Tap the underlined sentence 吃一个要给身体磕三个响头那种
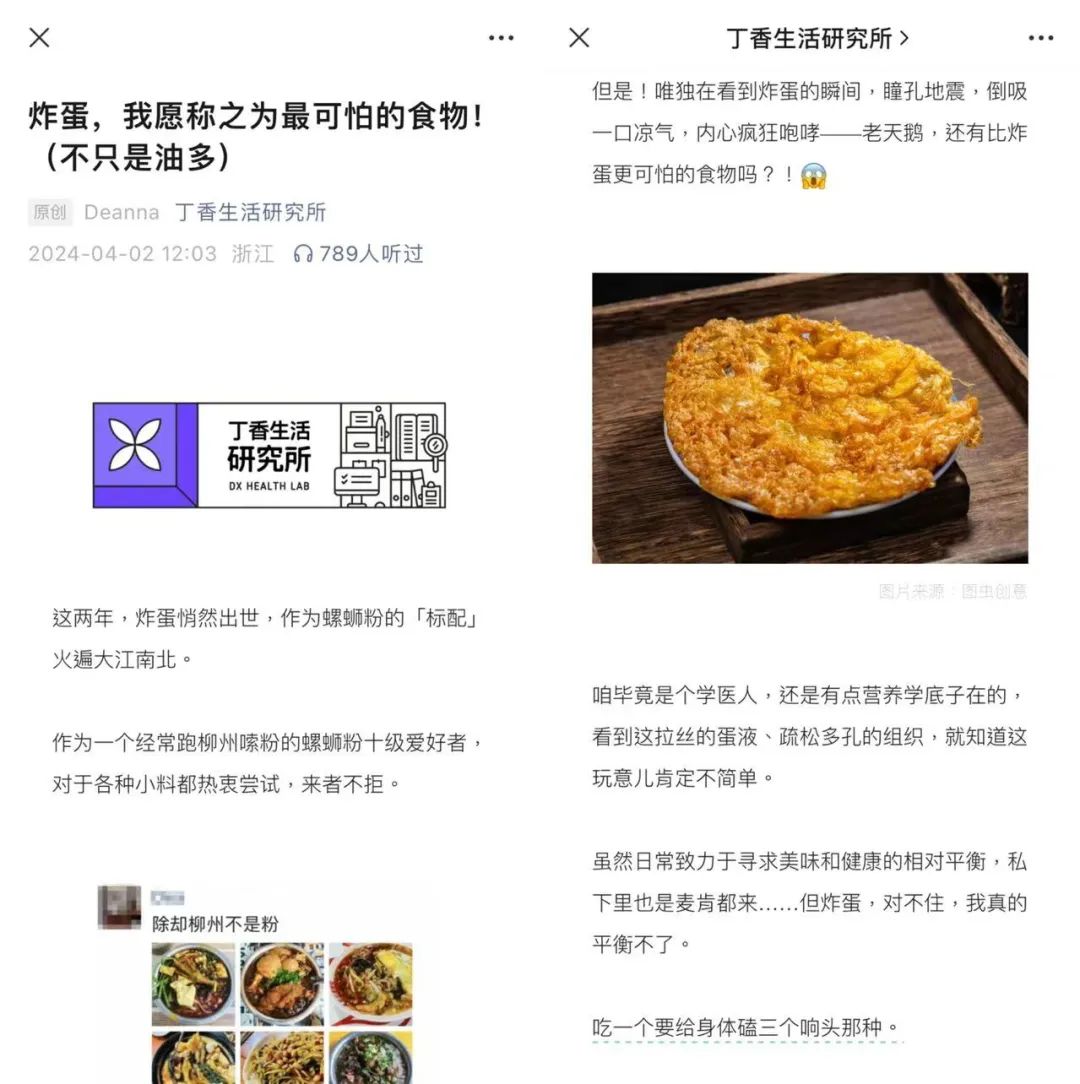The image size is (1080, 1084). tap(745, 1027)
